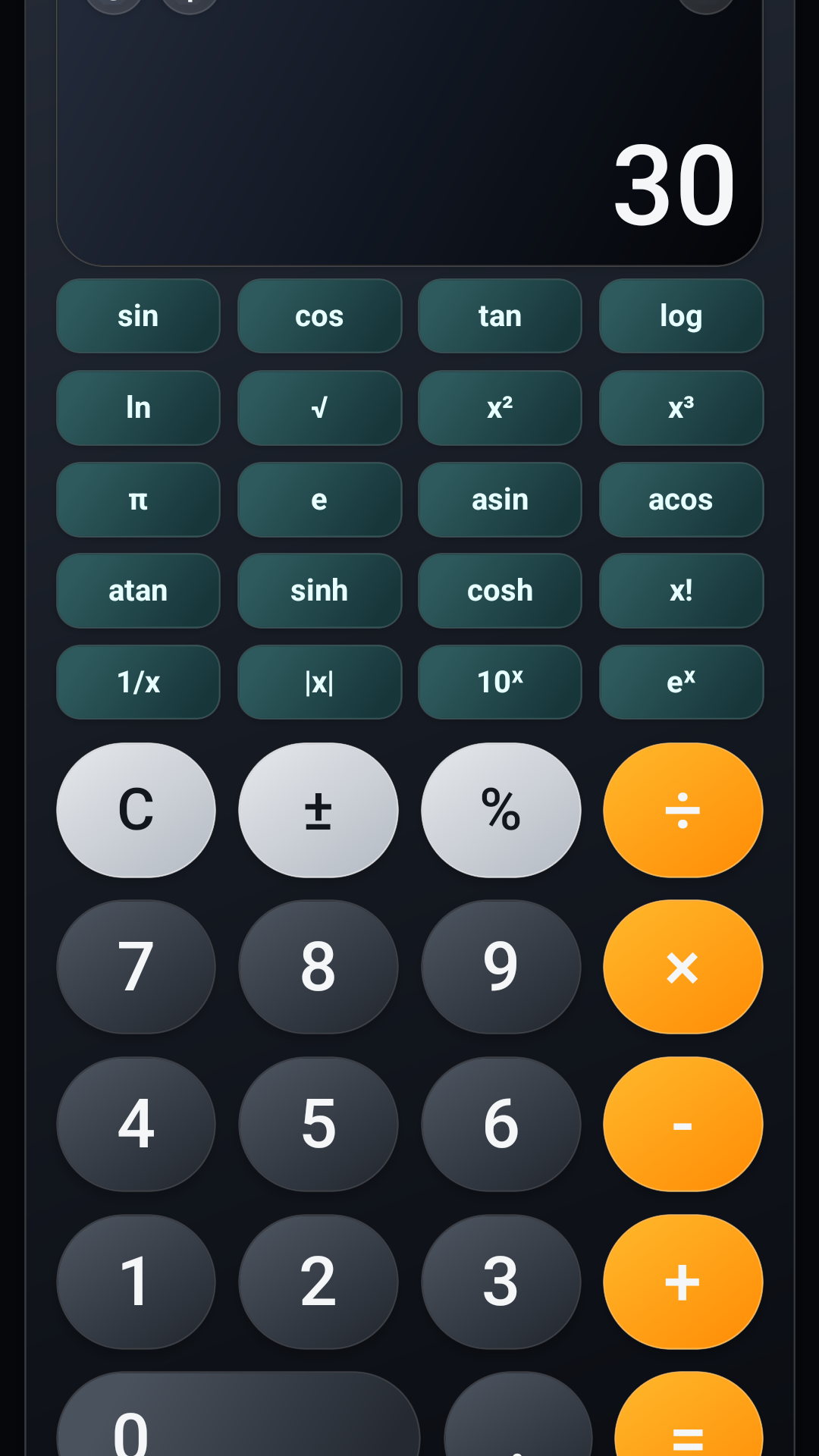
Task: Get the reciprocal using 1/x
Action: 138,682
